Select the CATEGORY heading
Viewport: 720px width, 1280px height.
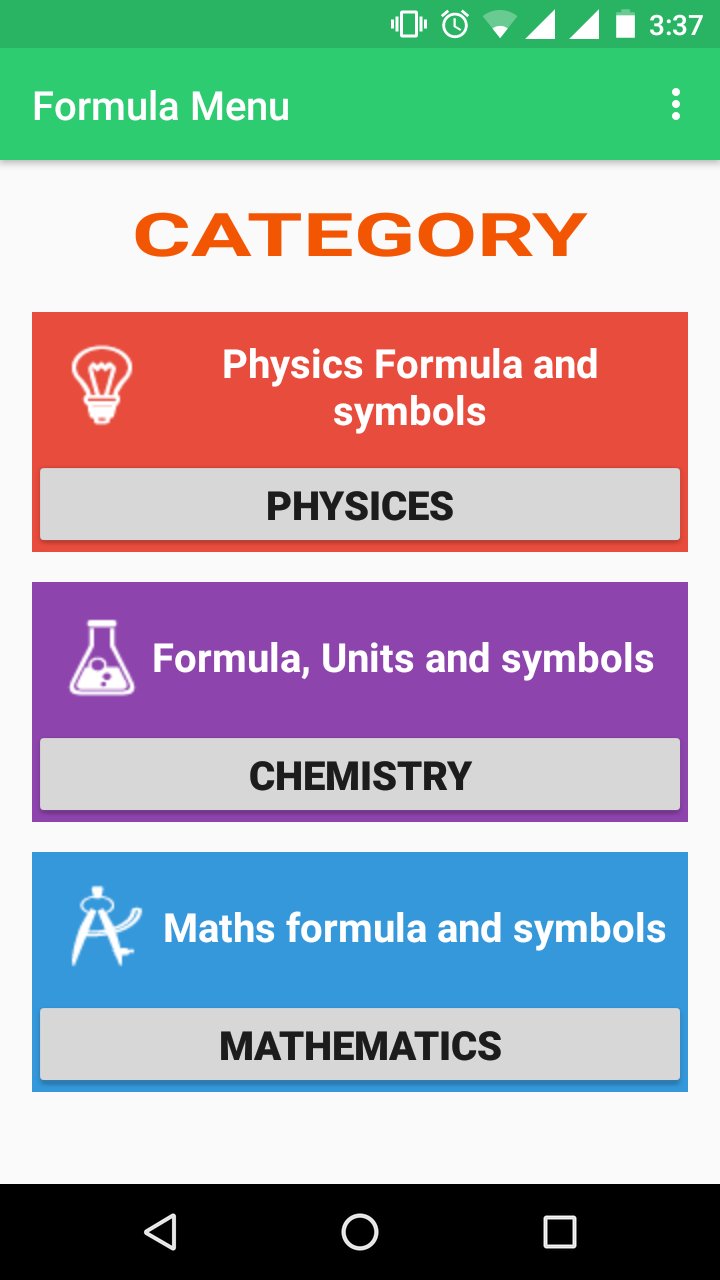[x=360, y=232]
